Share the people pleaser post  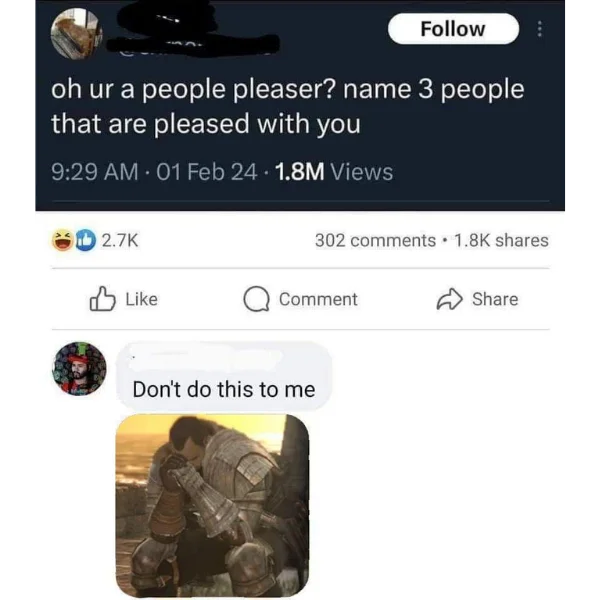(480, 299)
